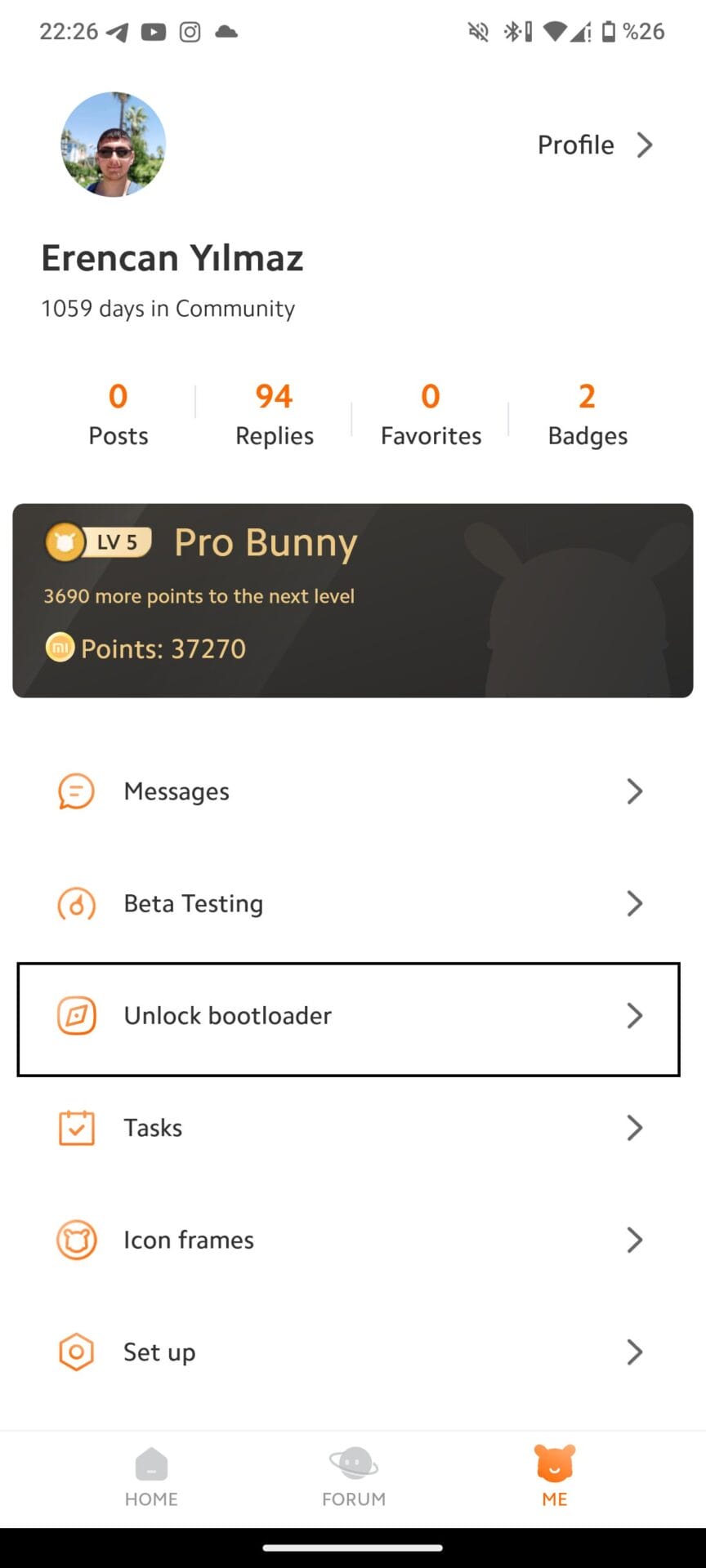
Task: Choose Icon frames
Action: click(350, 1240)
